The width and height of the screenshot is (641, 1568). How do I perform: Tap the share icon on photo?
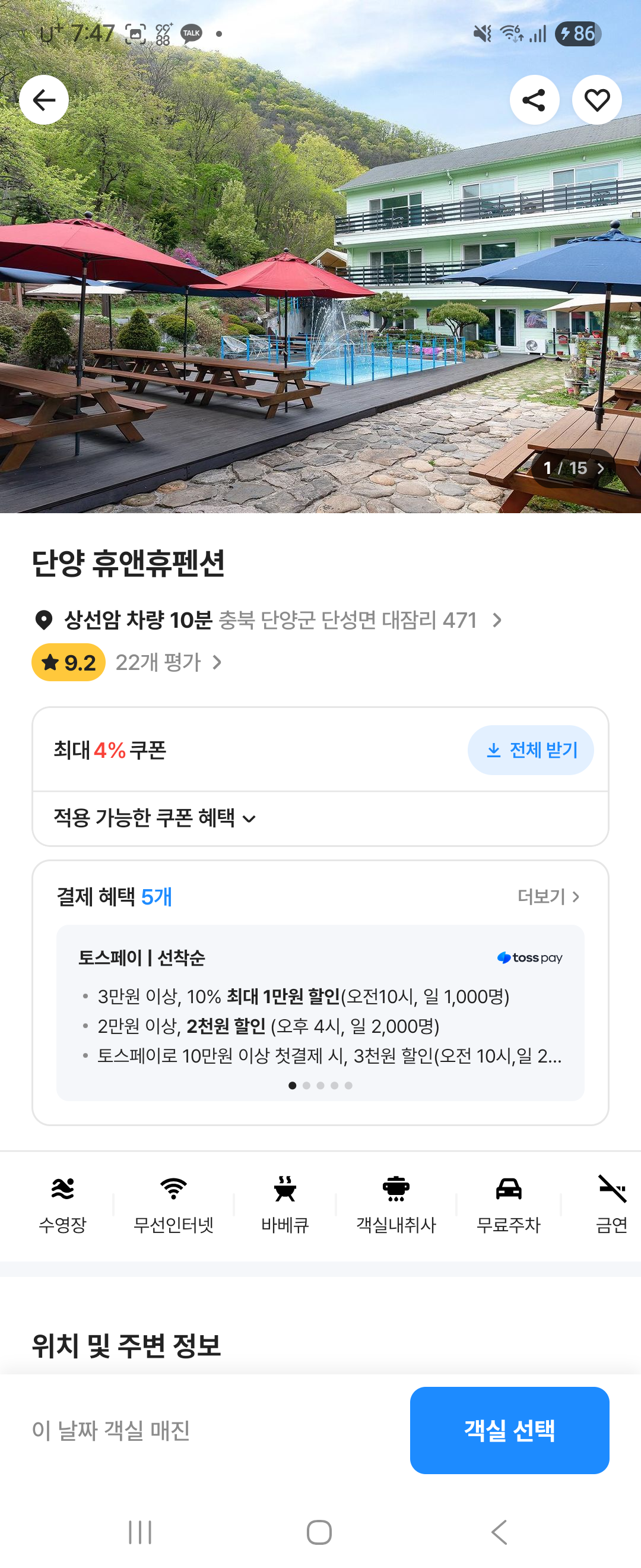(534, 99)
